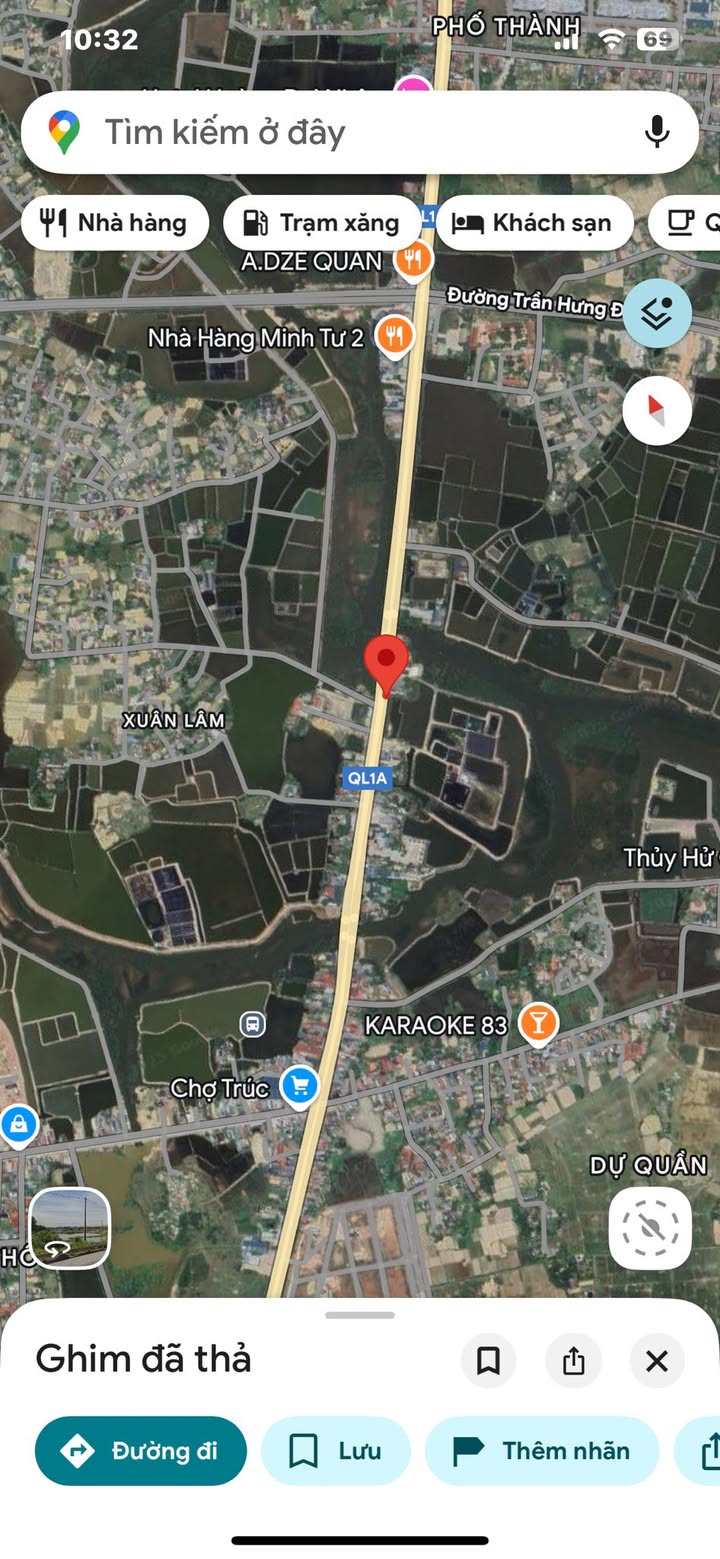Select the Nhà hàng filter chip

[x=115, y=223]
